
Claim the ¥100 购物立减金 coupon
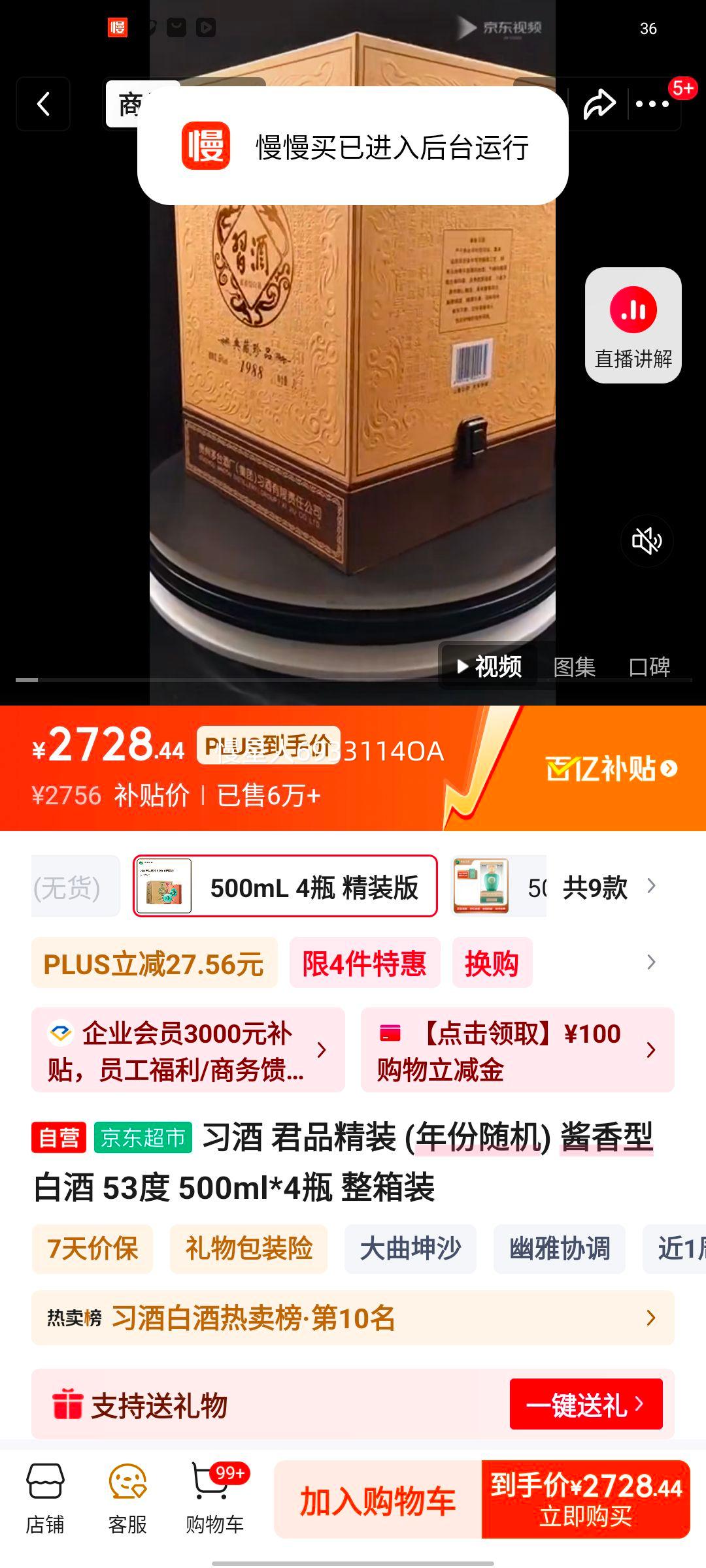coord(516,1050)
